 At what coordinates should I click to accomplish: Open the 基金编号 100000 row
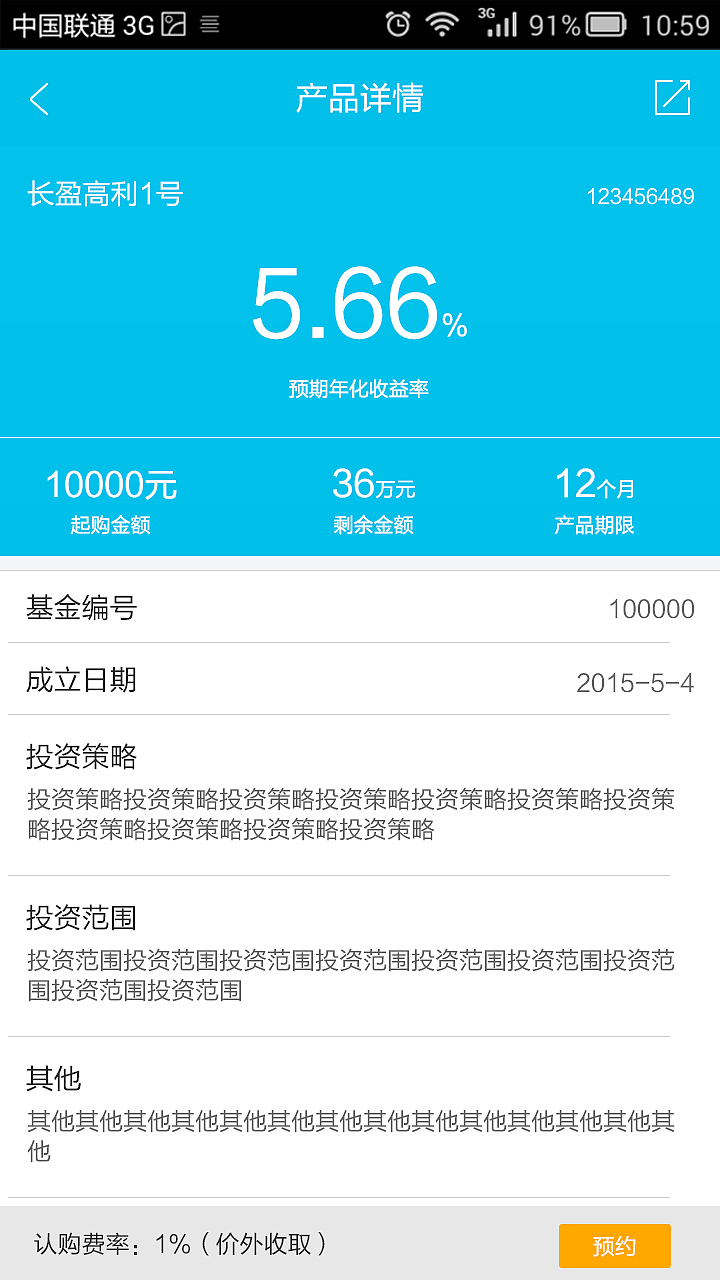[x=360, y=608]
